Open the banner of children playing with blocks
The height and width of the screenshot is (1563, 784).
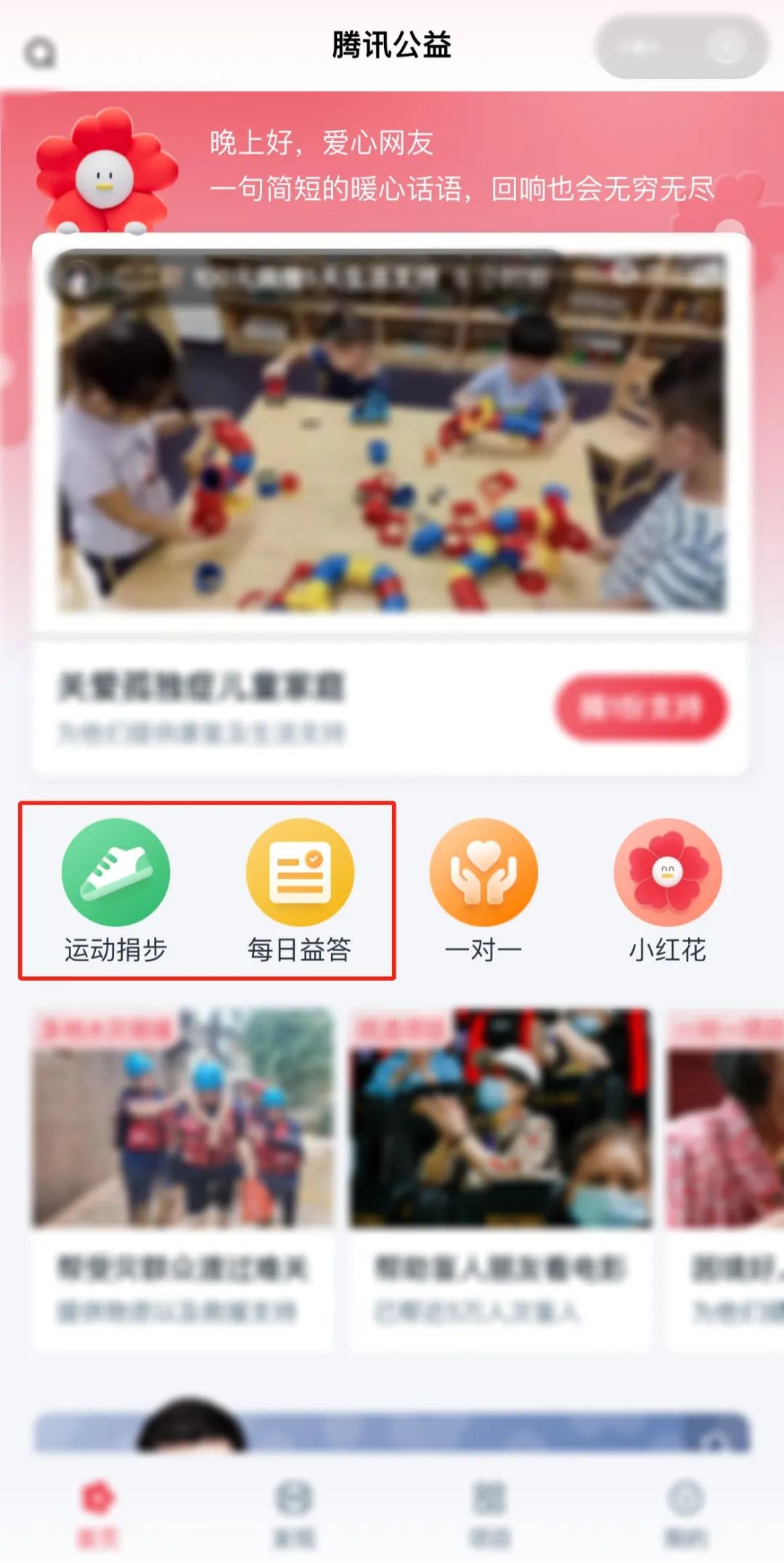coord(392,432)
